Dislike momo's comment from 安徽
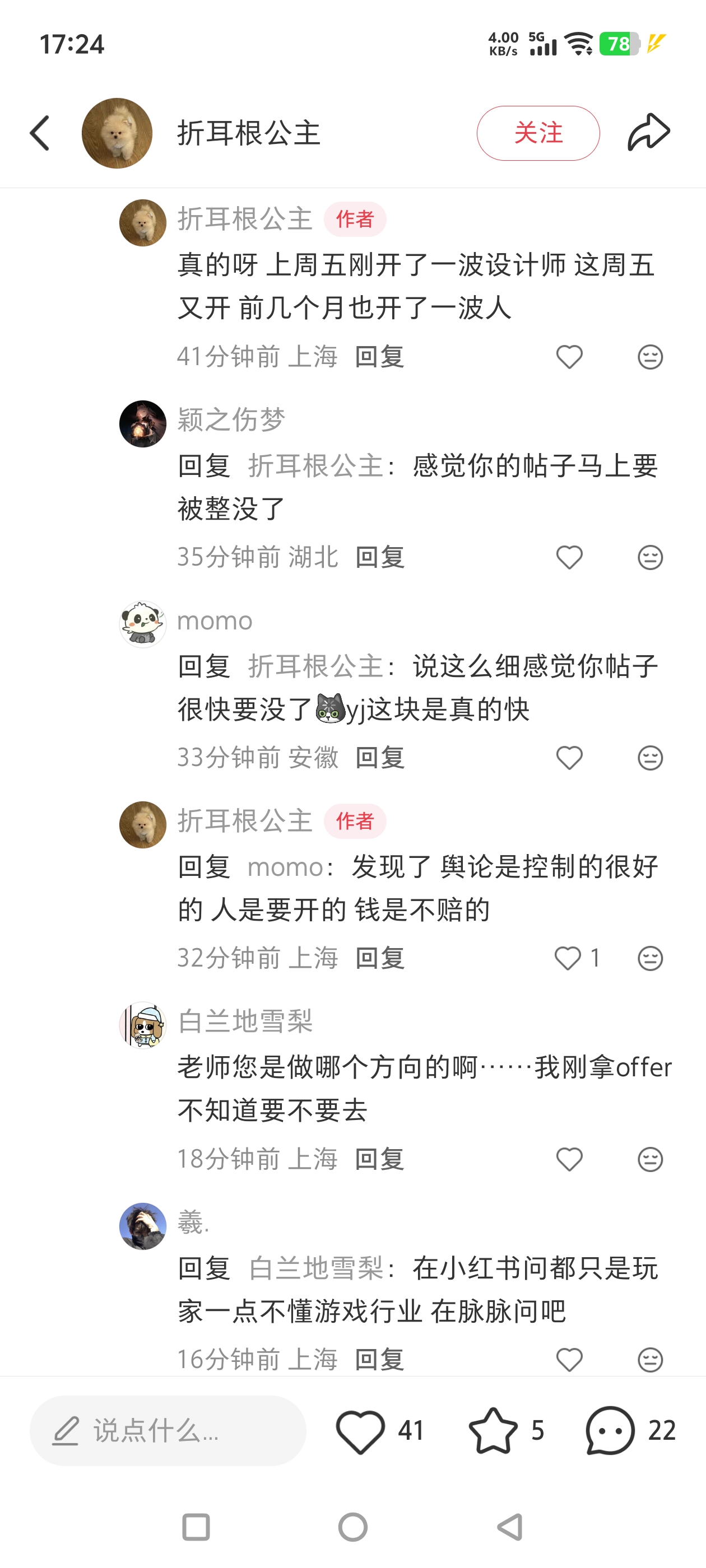 pyautogui.click(x=650, y=758)
